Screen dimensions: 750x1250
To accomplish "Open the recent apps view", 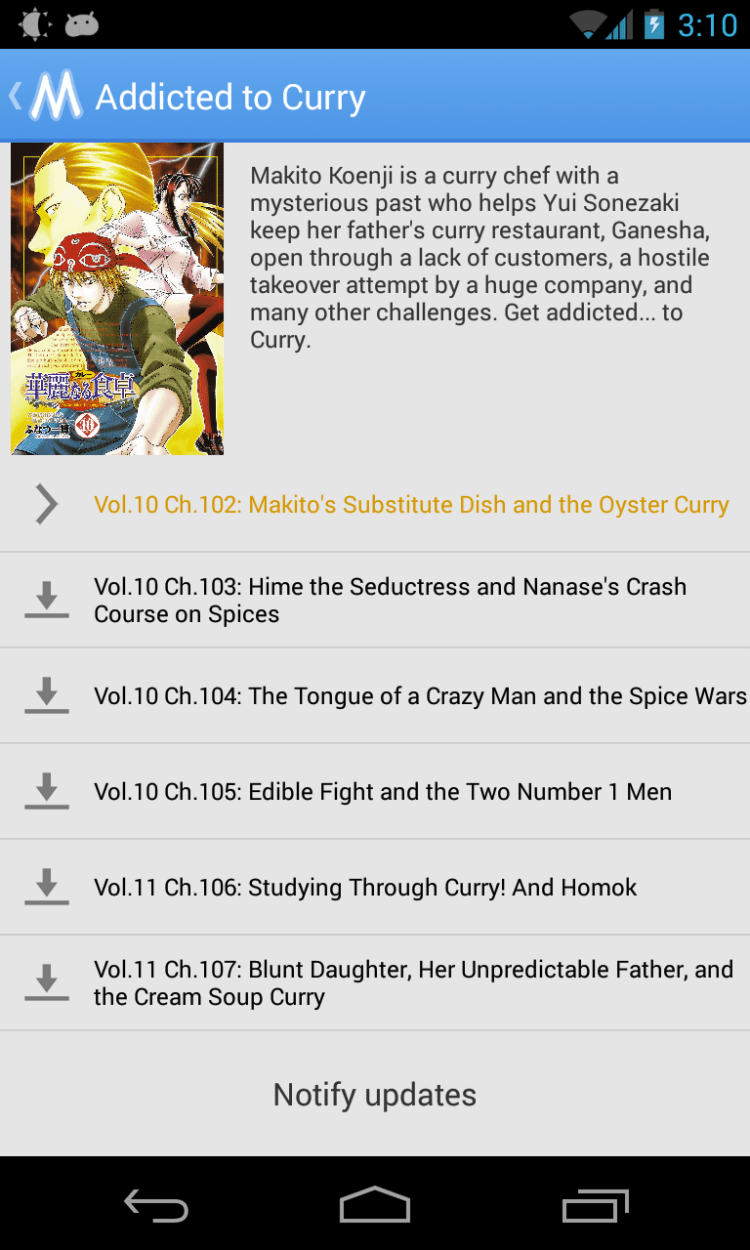I will tap(594, 1205).
